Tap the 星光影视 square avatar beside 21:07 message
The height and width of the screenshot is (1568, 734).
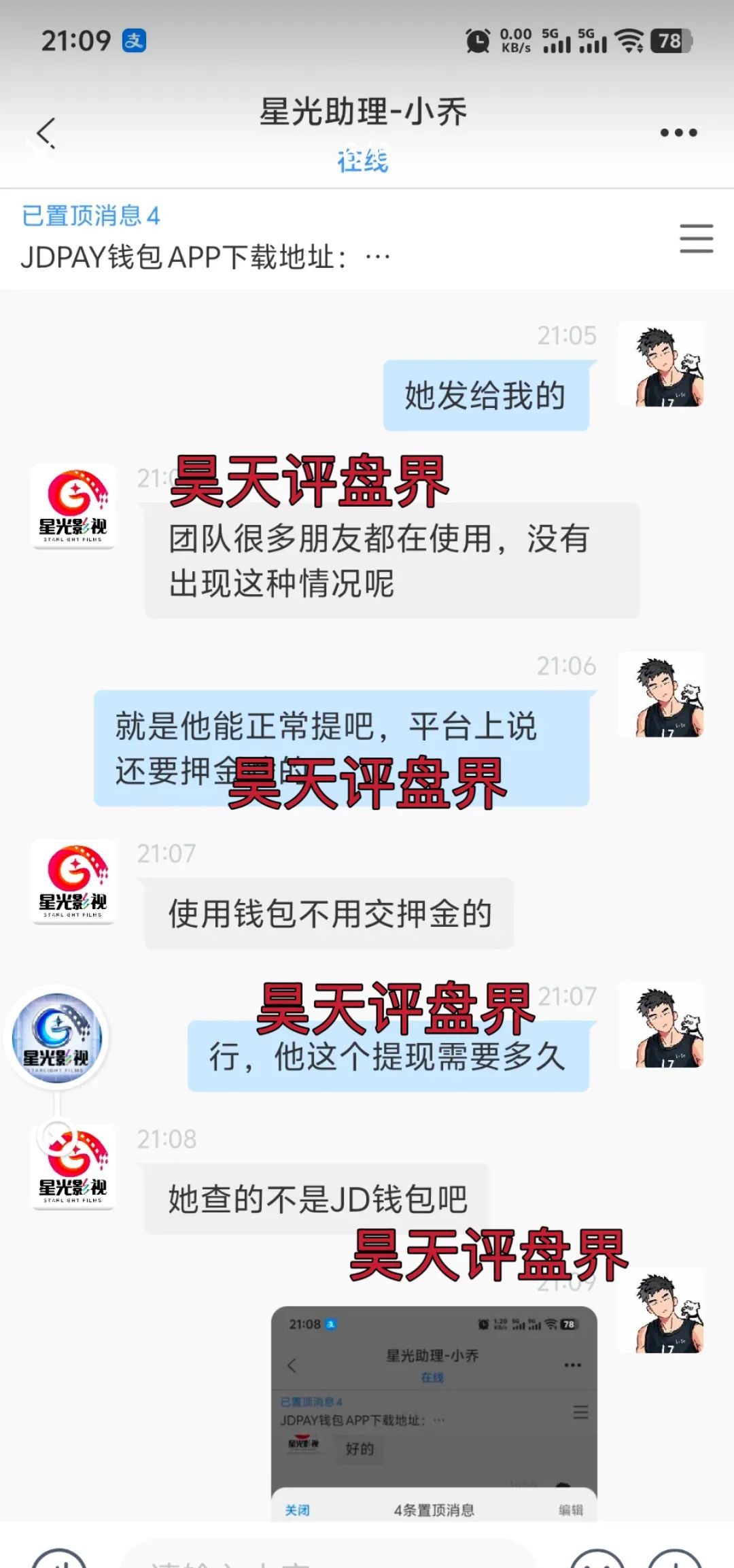(73, 883)
